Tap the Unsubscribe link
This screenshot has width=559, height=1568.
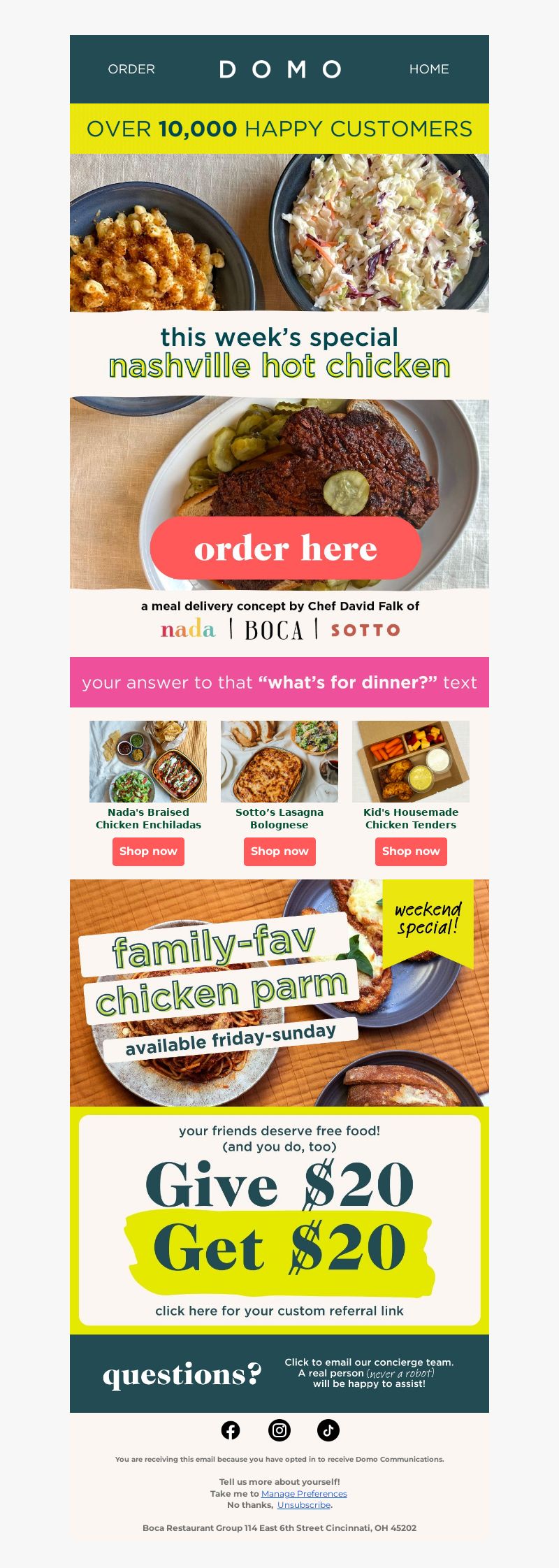coord(304,1505)
